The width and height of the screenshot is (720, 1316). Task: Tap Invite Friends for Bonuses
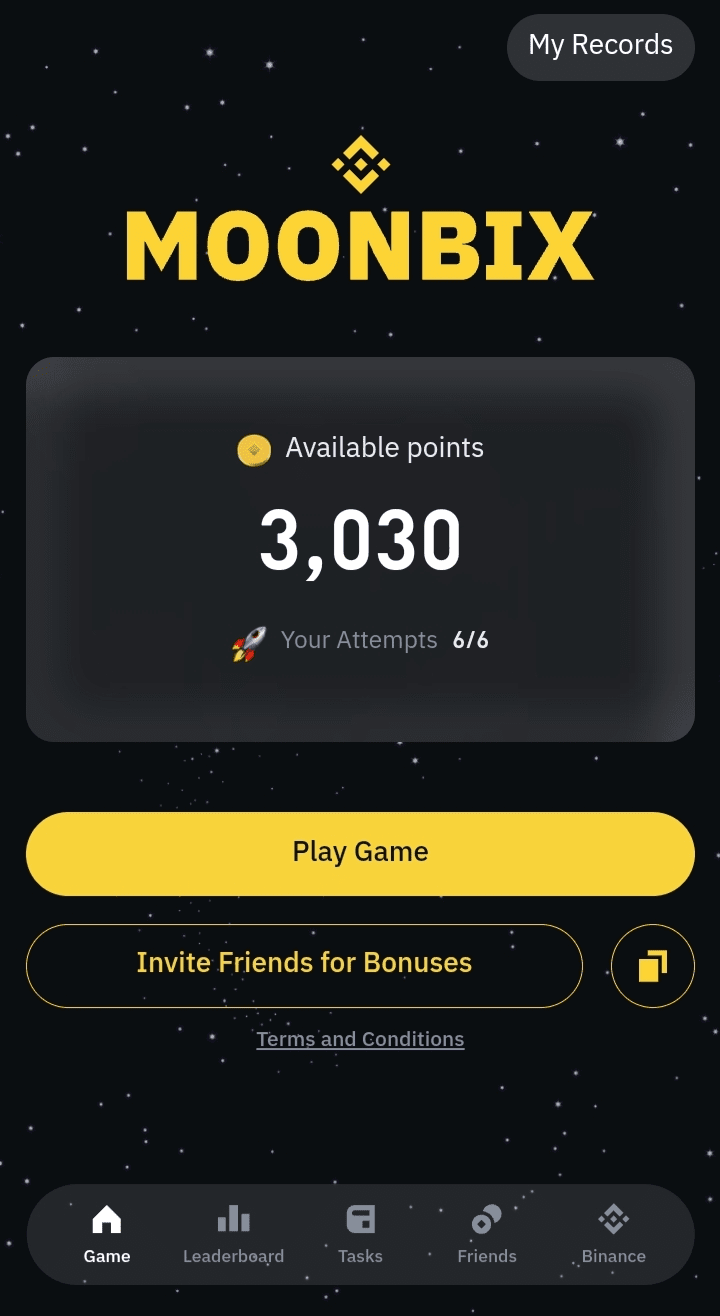(x=304, y=965)
